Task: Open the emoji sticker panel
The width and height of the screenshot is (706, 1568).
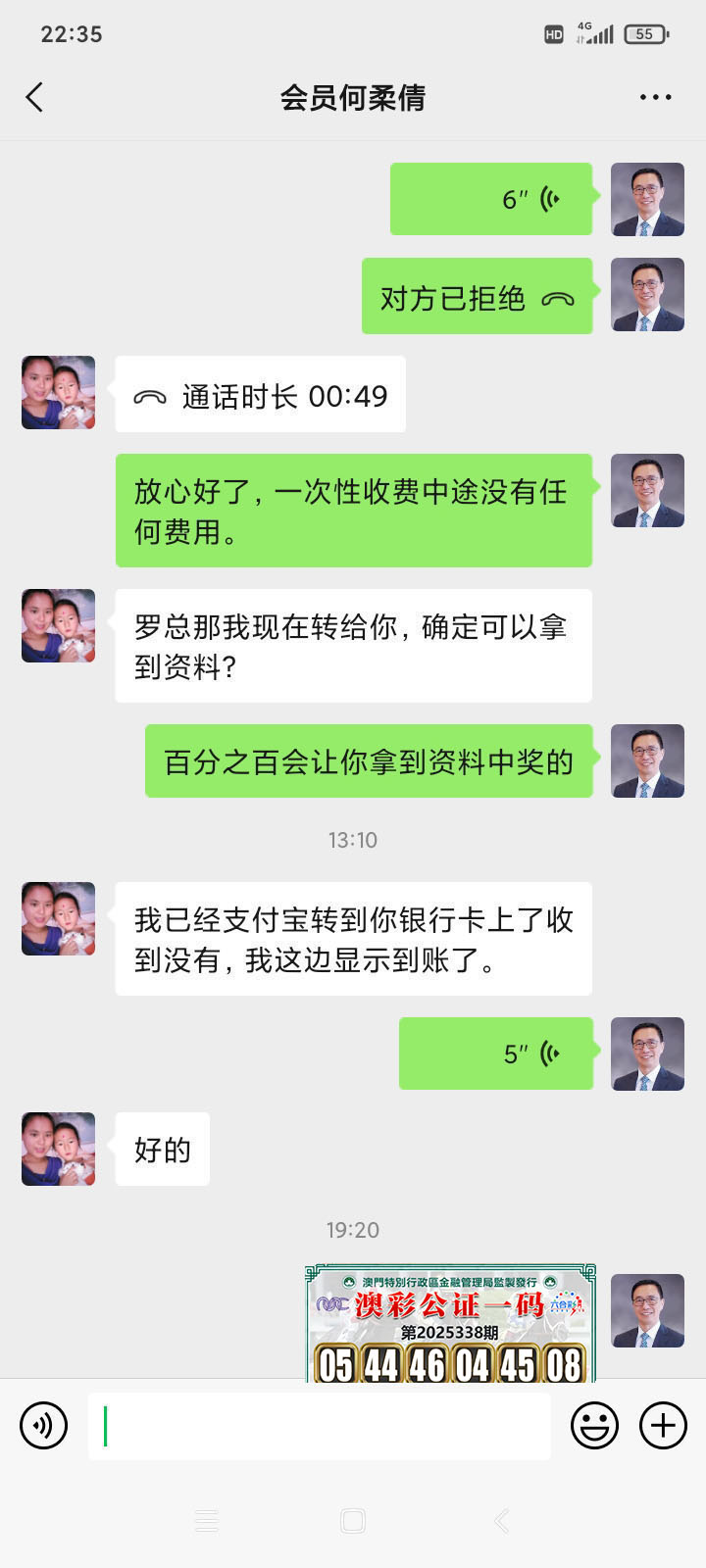Action: [594, 1425]
